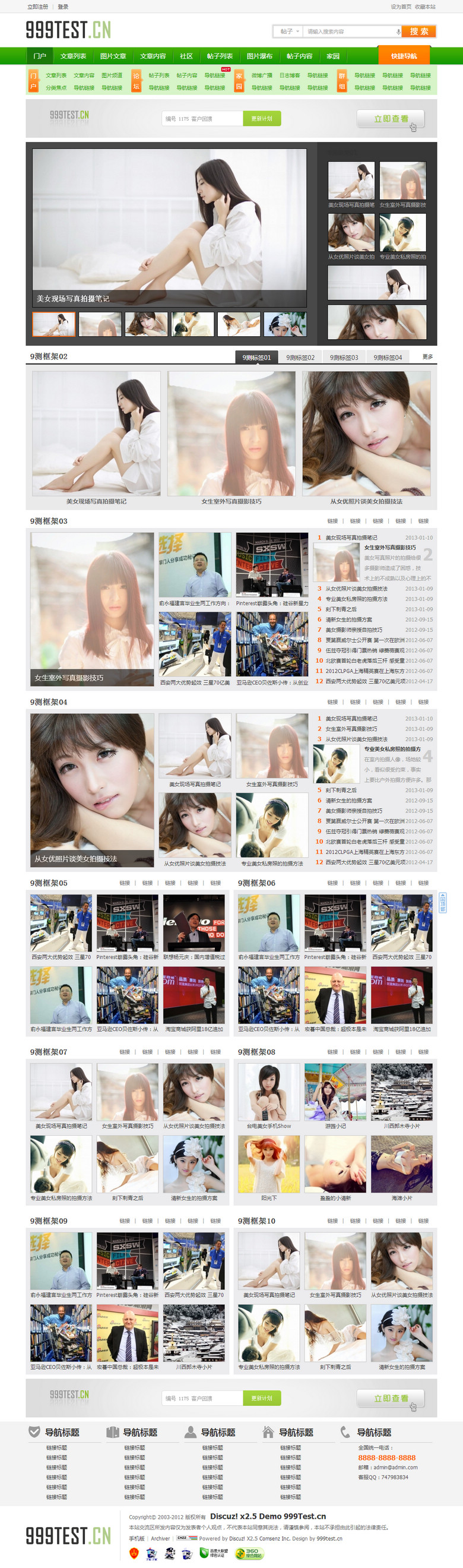The width and height of the screenshot is (463, 1568).
Task: Tap the top banner's 立即查看 button
Action: pos(391,119)
